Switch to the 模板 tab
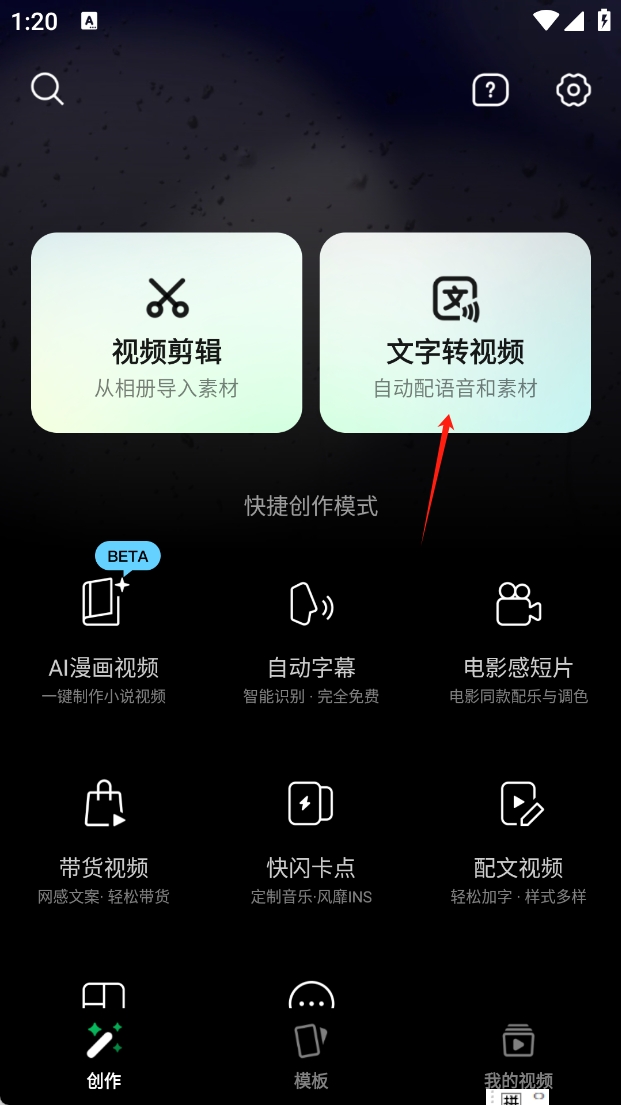Viewport: 621px width, 1105px height. pos(311,1054)
